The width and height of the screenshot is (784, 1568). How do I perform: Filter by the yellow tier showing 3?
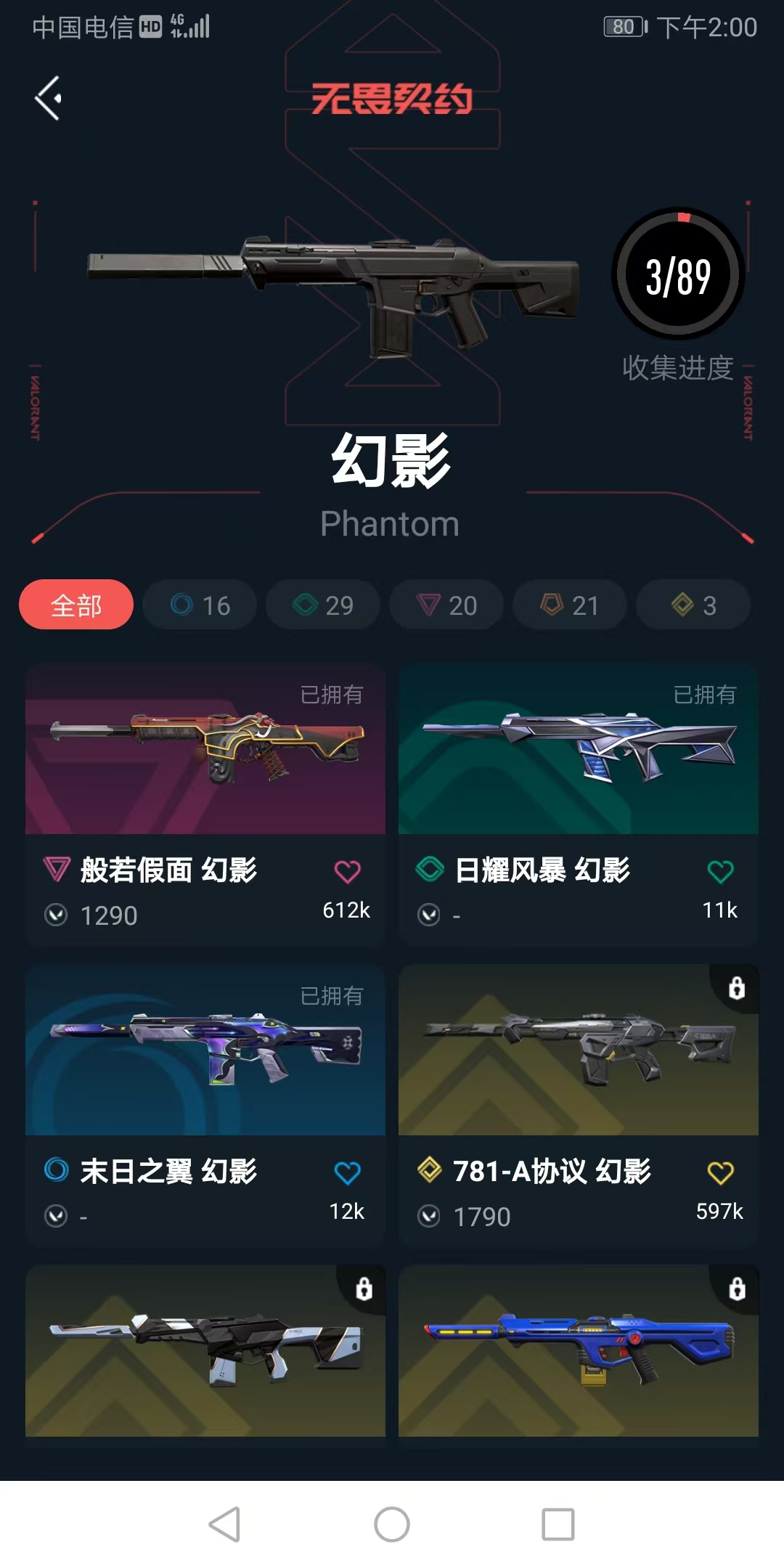point(693,605)
